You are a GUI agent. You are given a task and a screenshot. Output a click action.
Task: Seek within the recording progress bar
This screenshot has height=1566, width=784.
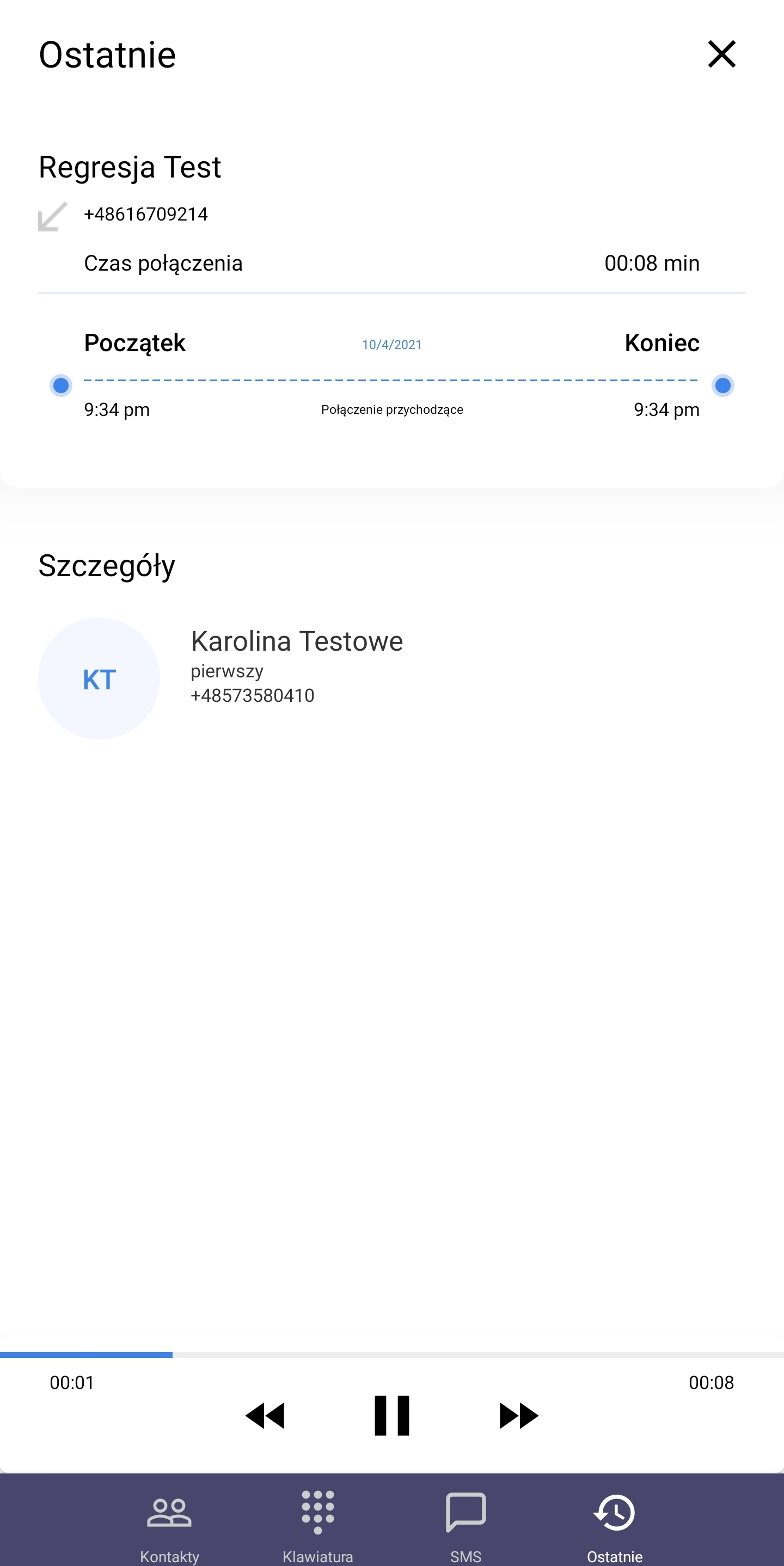click(x=392, y=1355)
